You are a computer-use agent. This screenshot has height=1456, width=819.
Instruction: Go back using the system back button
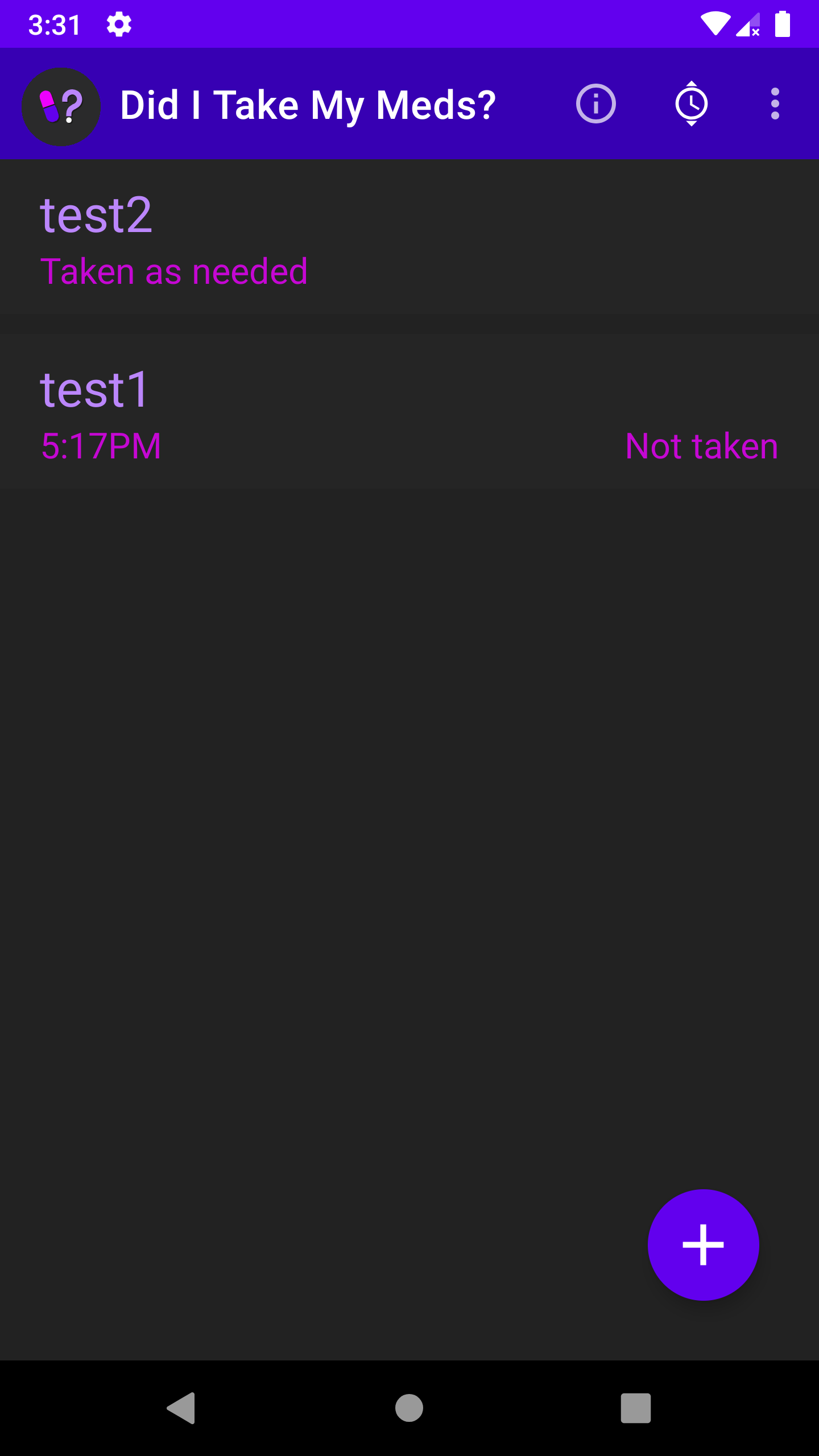click(182, 1408)
